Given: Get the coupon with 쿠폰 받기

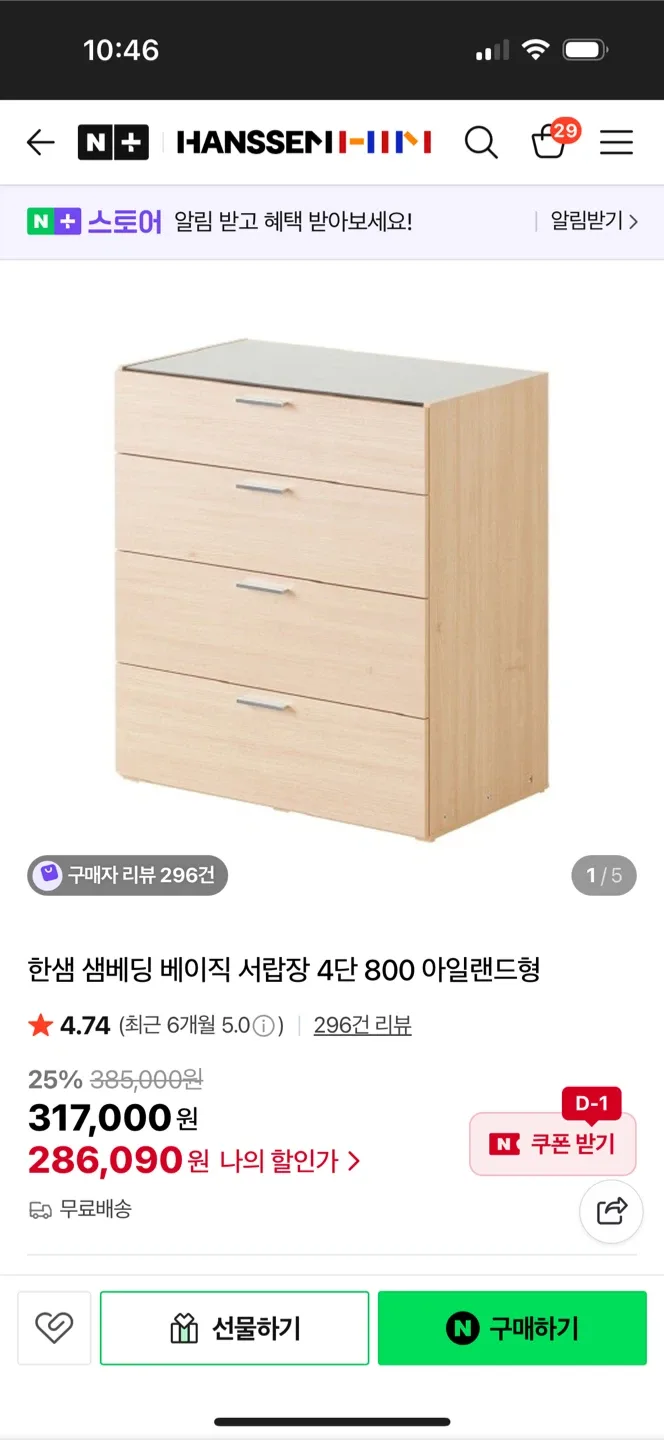Looking at the screenshot, I should pyautogui.click(x=553, y=1144).
